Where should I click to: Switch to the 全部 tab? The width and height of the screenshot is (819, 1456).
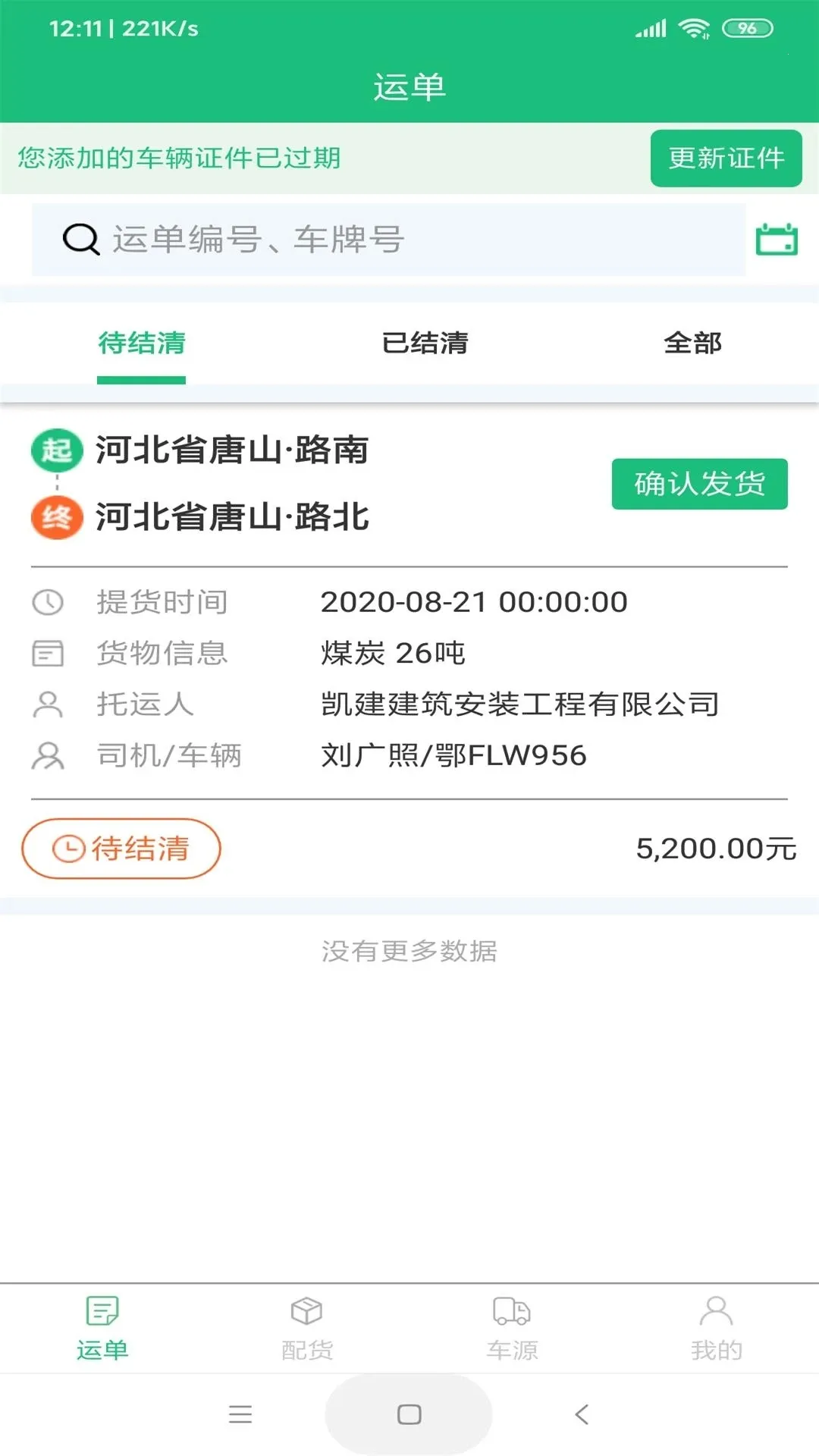coord(692,344)
